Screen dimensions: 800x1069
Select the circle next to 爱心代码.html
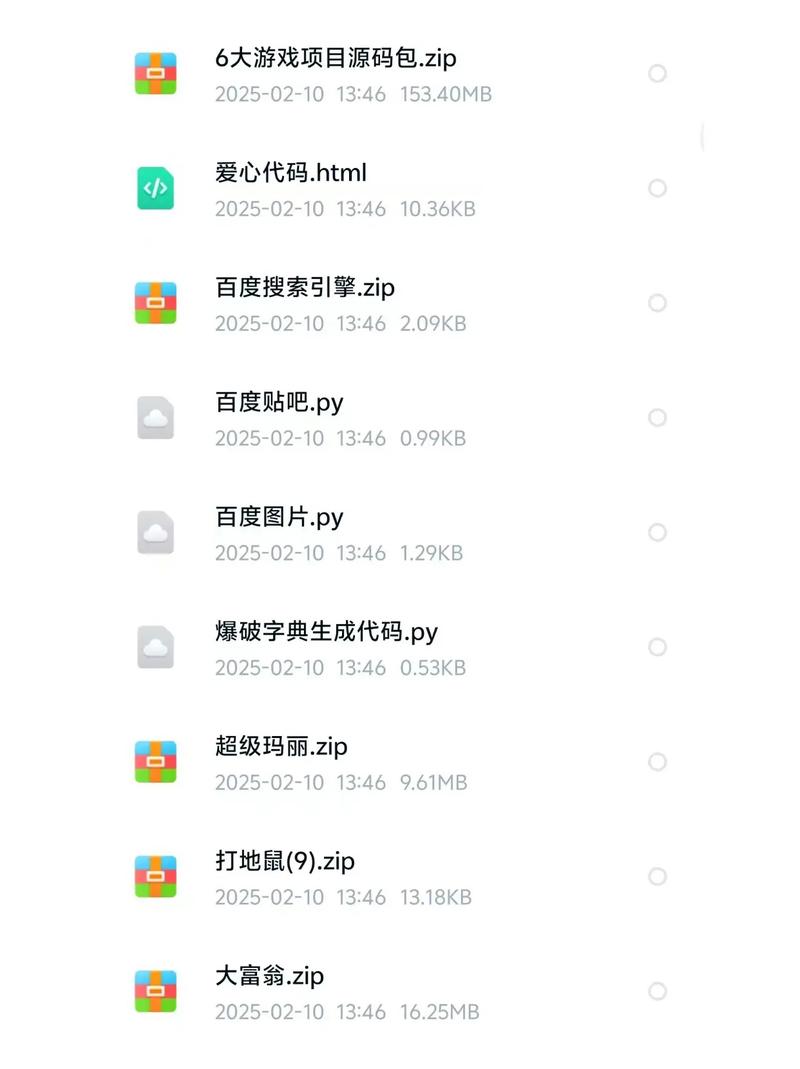tap(657, 188)
